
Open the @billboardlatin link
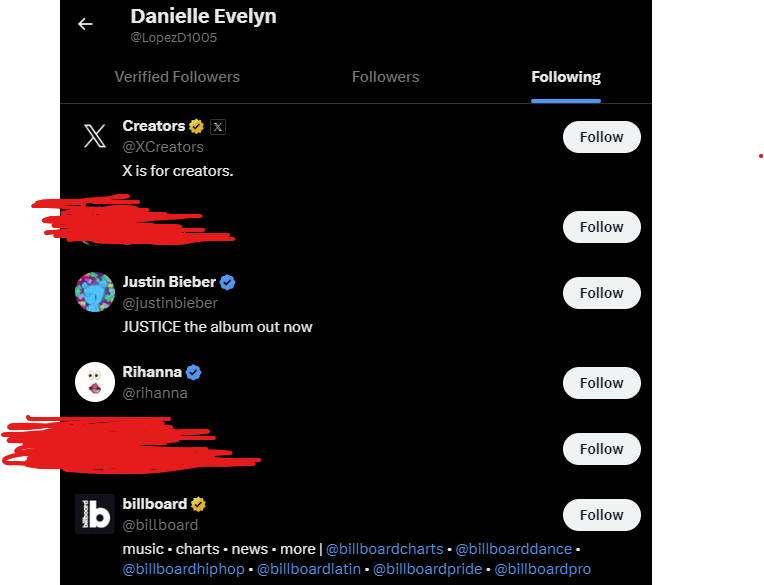point(310,569)
